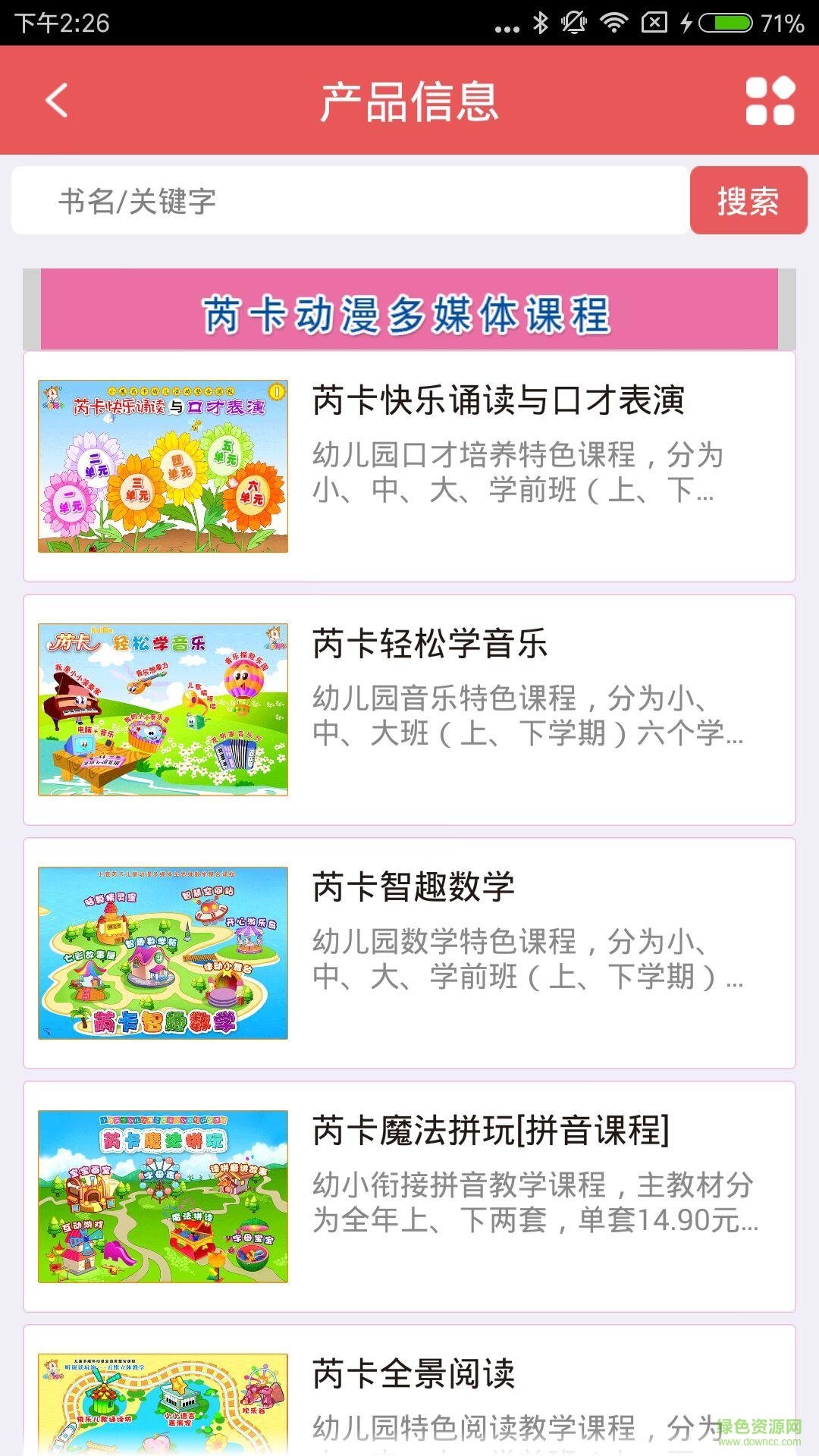Tap the 搜索 button
The image size is (819, 1456).
[748, 201]
